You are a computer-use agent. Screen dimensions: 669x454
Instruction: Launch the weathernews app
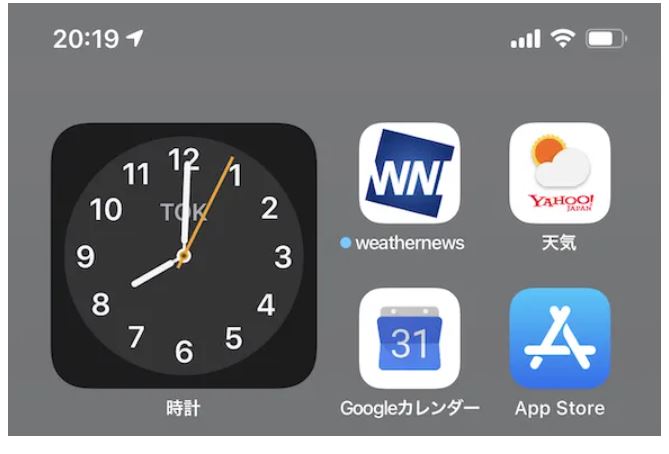pyautogui.click(x=409, y=173)
